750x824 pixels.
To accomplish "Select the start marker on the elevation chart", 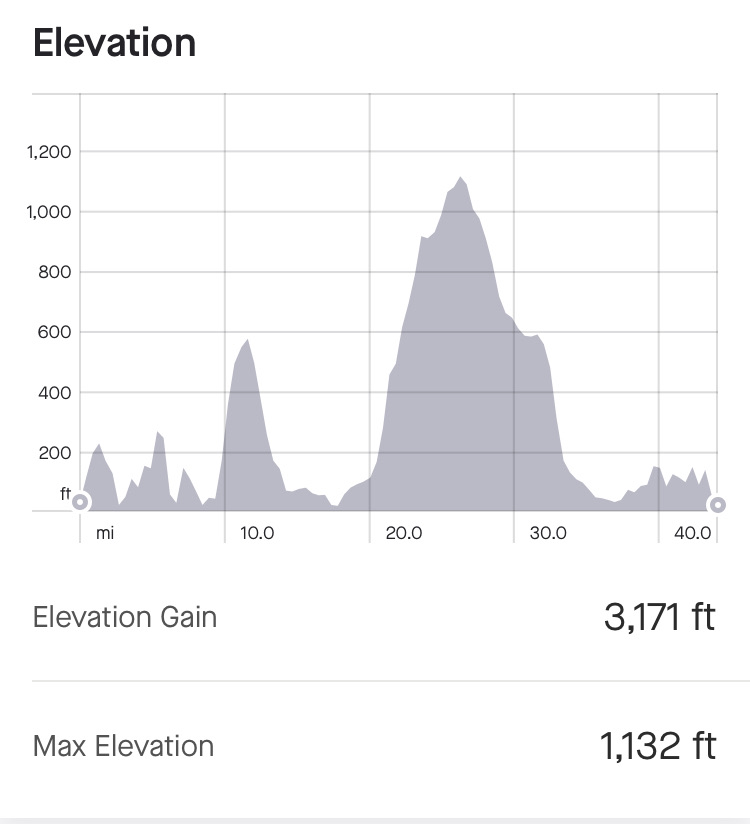I will click(x=80, y=503).
